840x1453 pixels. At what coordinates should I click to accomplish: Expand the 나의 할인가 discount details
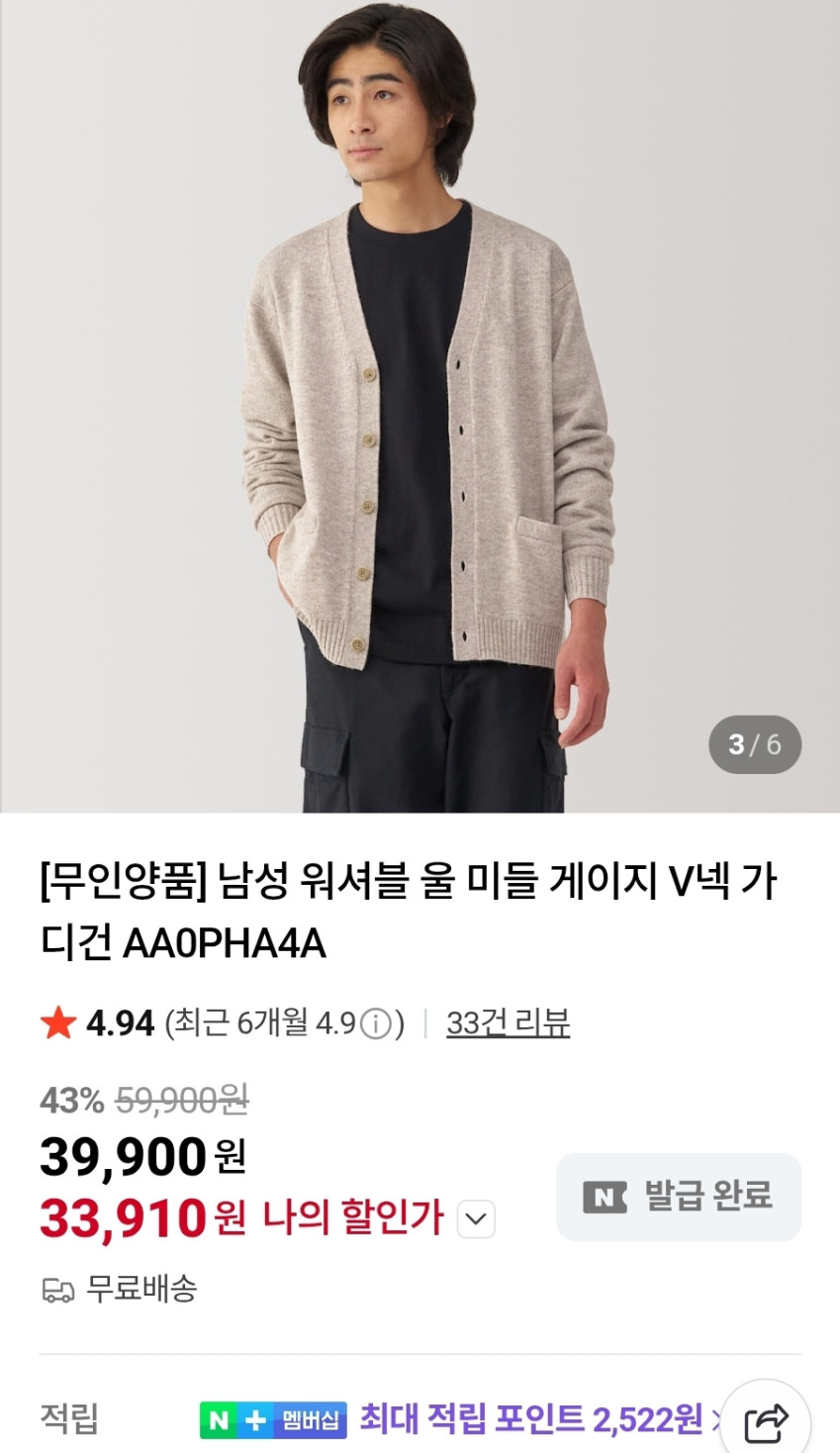coord(476,1218)
